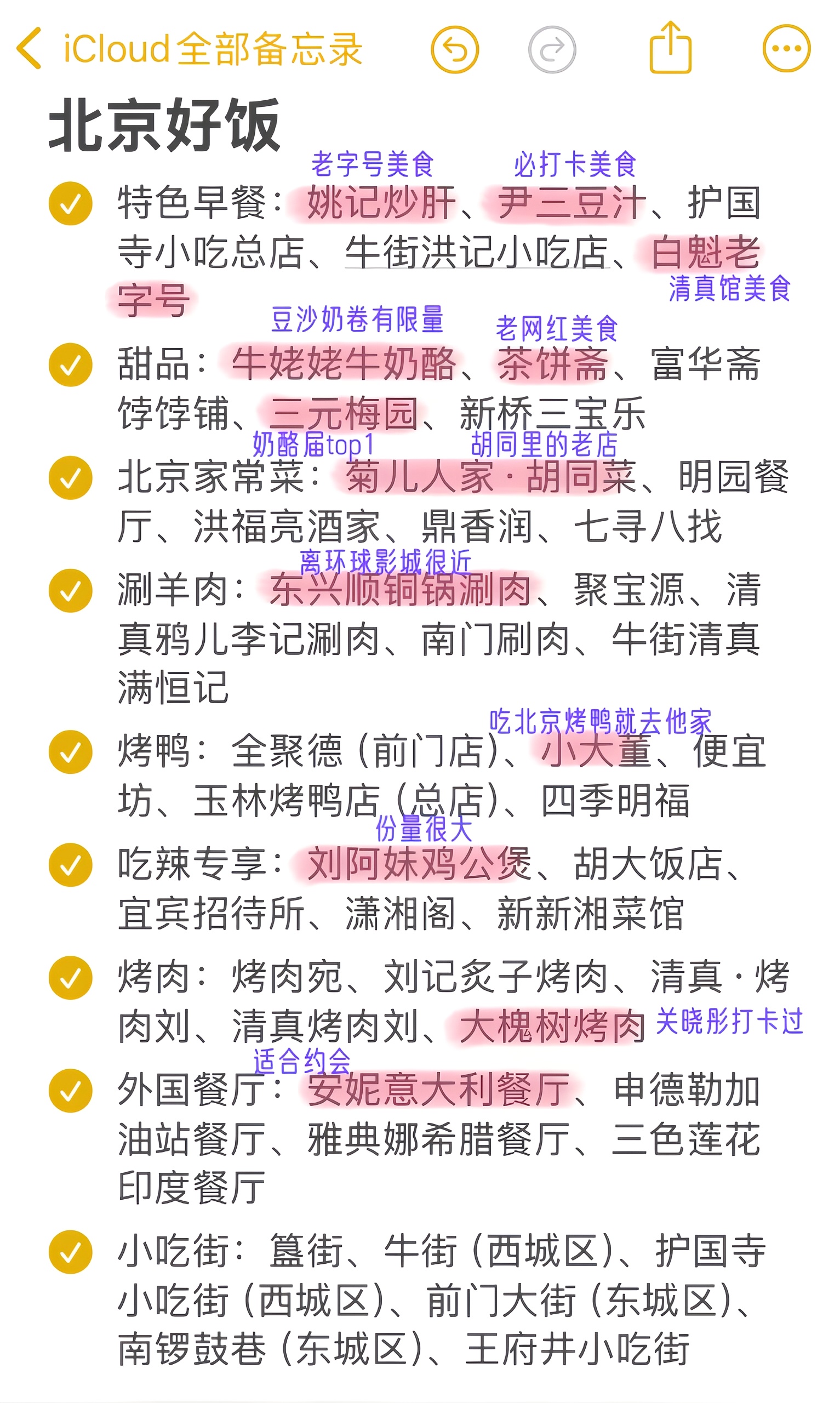The height and width of the screenshot is (1403, 840).
Task: Uncheck the 特色早餐 checklist item
Action: pos(71,204)
